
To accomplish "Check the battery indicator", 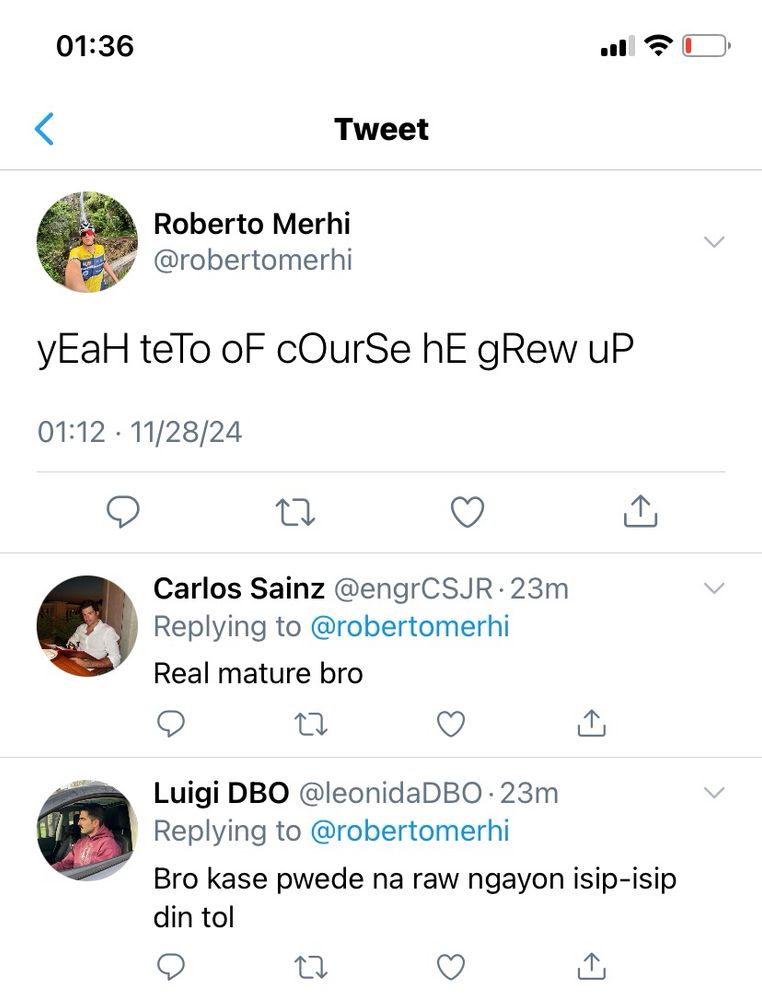I will [706, 44].
